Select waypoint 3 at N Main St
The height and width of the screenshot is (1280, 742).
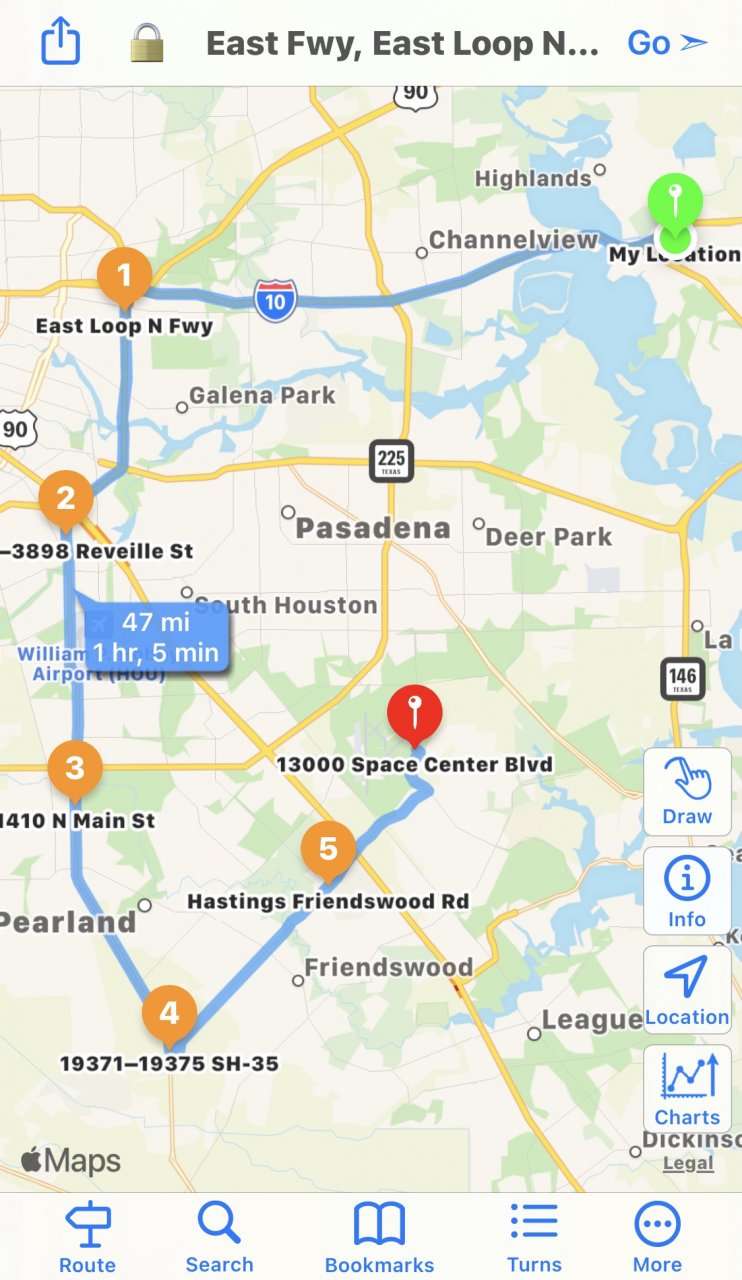point(75,769)
